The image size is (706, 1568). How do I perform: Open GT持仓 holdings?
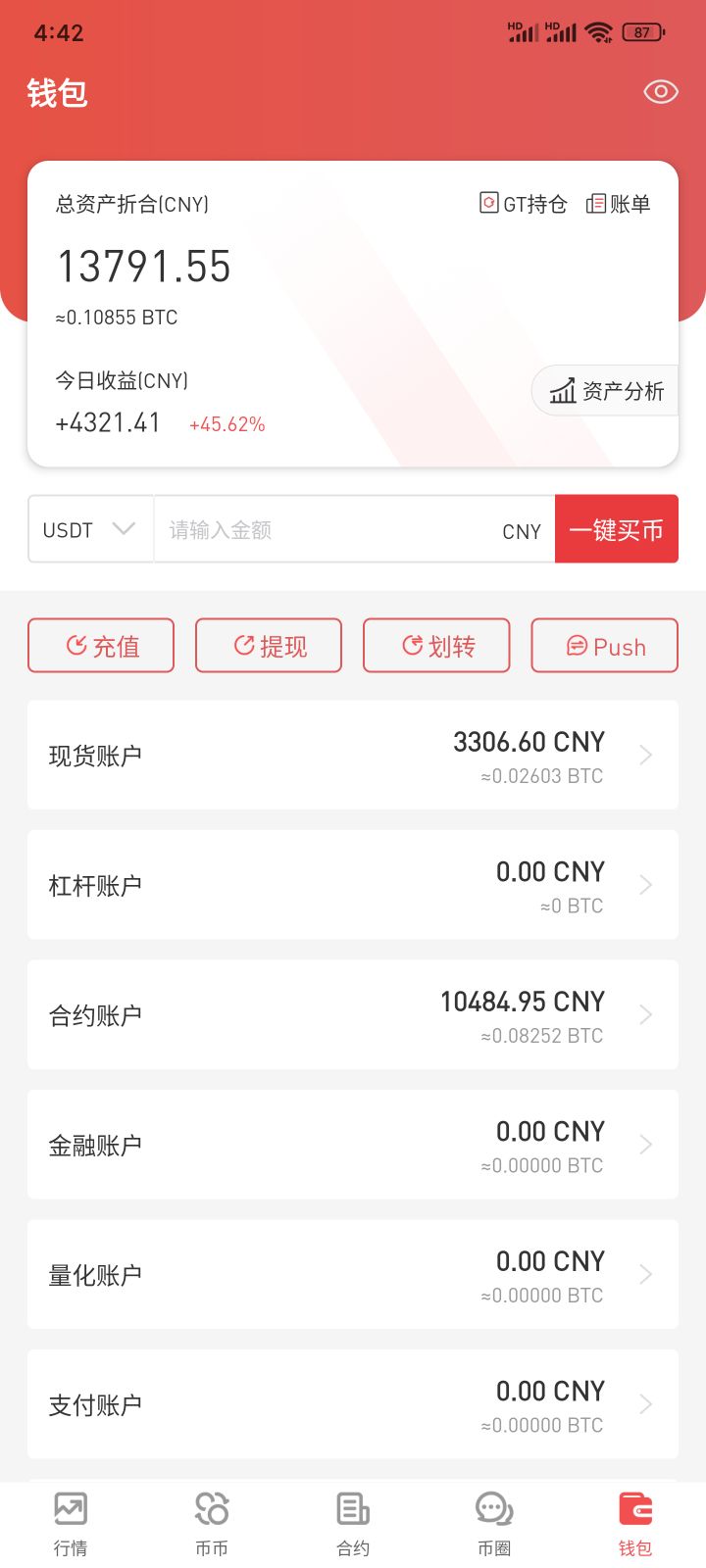pos(523,204)
